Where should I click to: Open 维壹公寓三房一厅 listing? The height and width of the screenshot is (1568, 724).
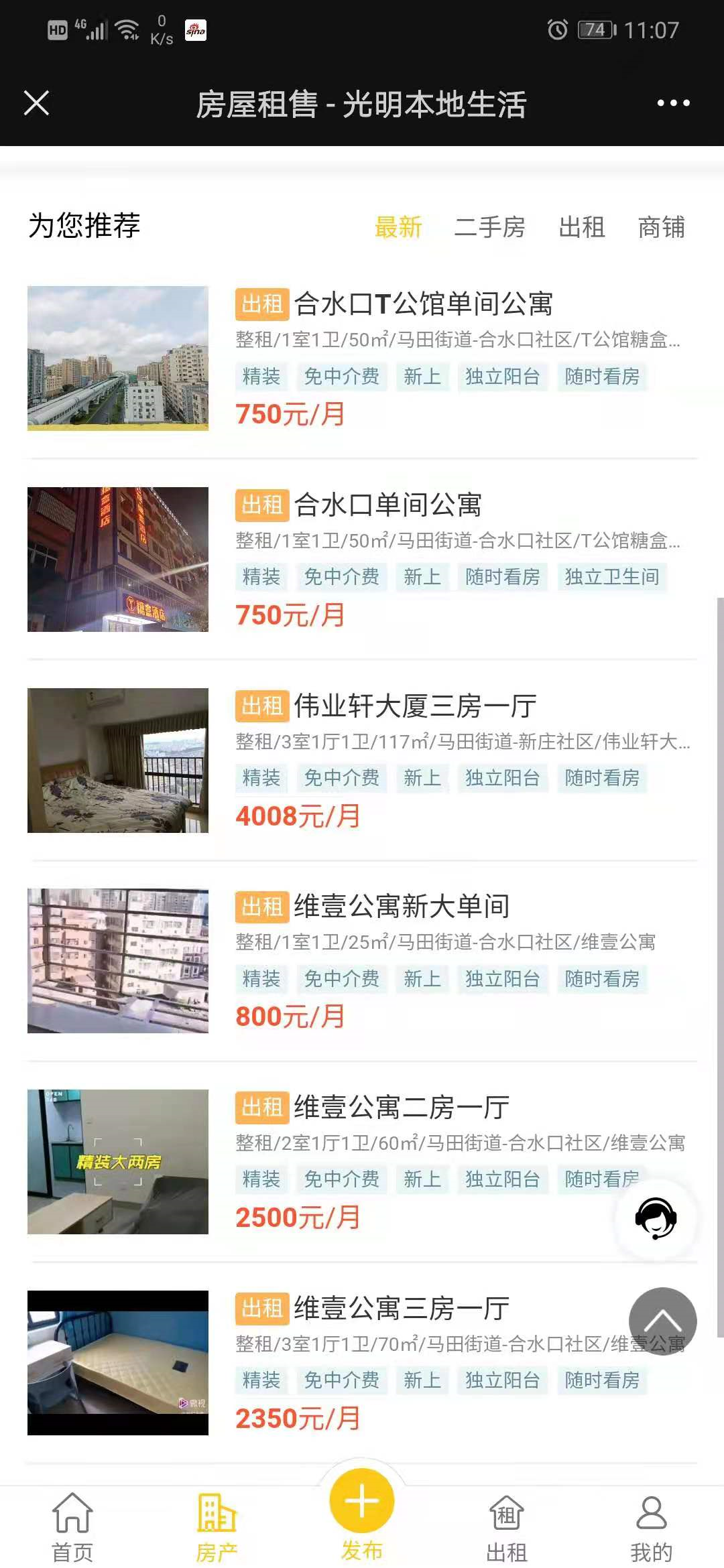[362, 1363]
